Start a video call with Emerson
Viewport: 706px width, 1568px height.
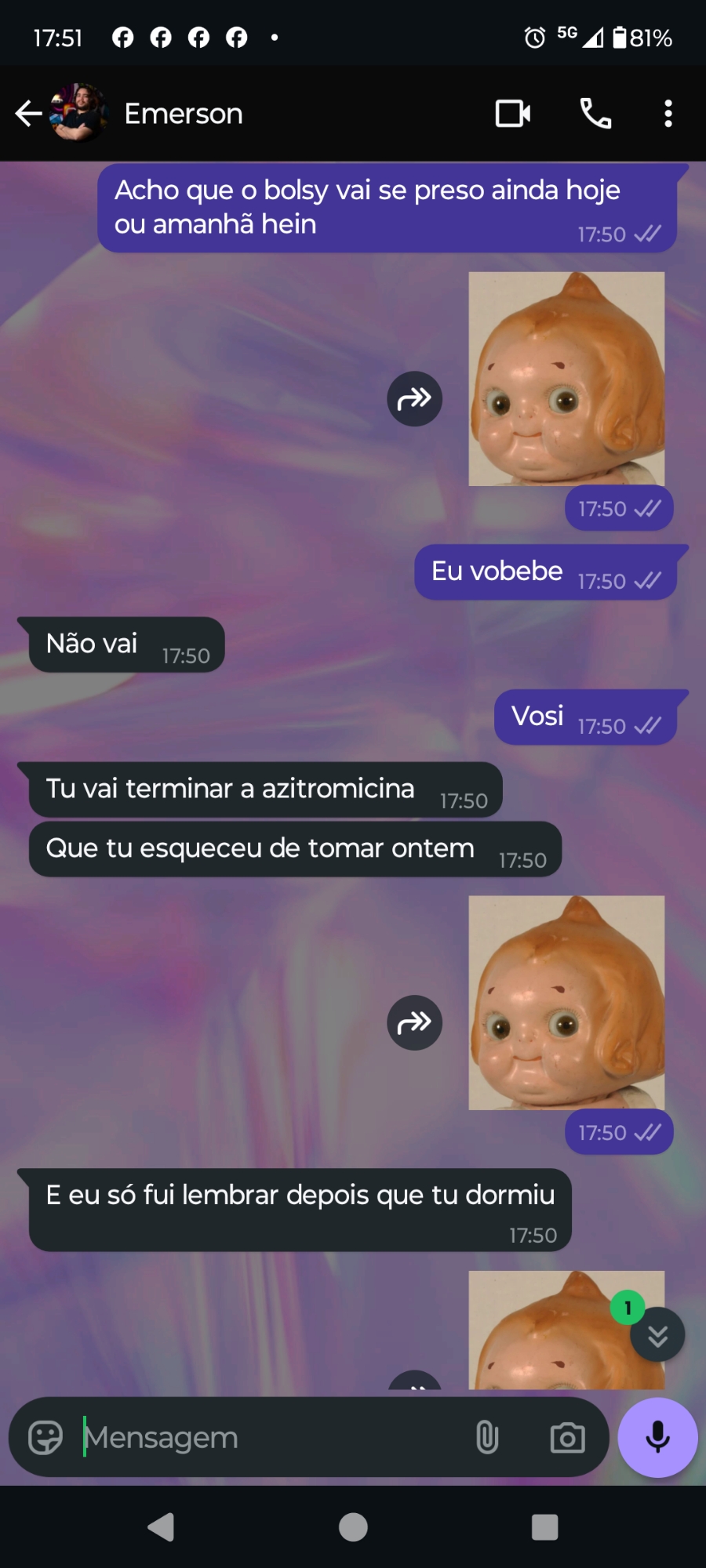(x=513, y=114)
